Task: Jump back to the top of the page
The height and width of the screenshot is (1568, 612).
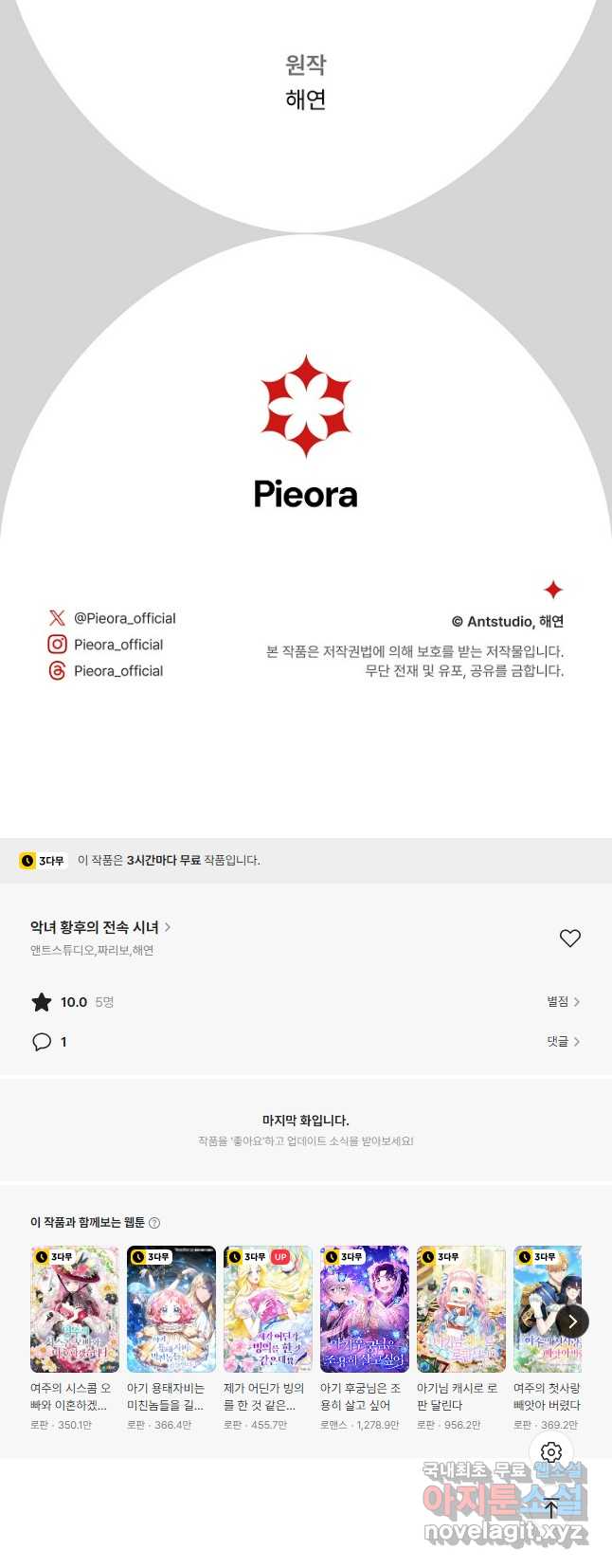Action: click(x=551, y=1507)
